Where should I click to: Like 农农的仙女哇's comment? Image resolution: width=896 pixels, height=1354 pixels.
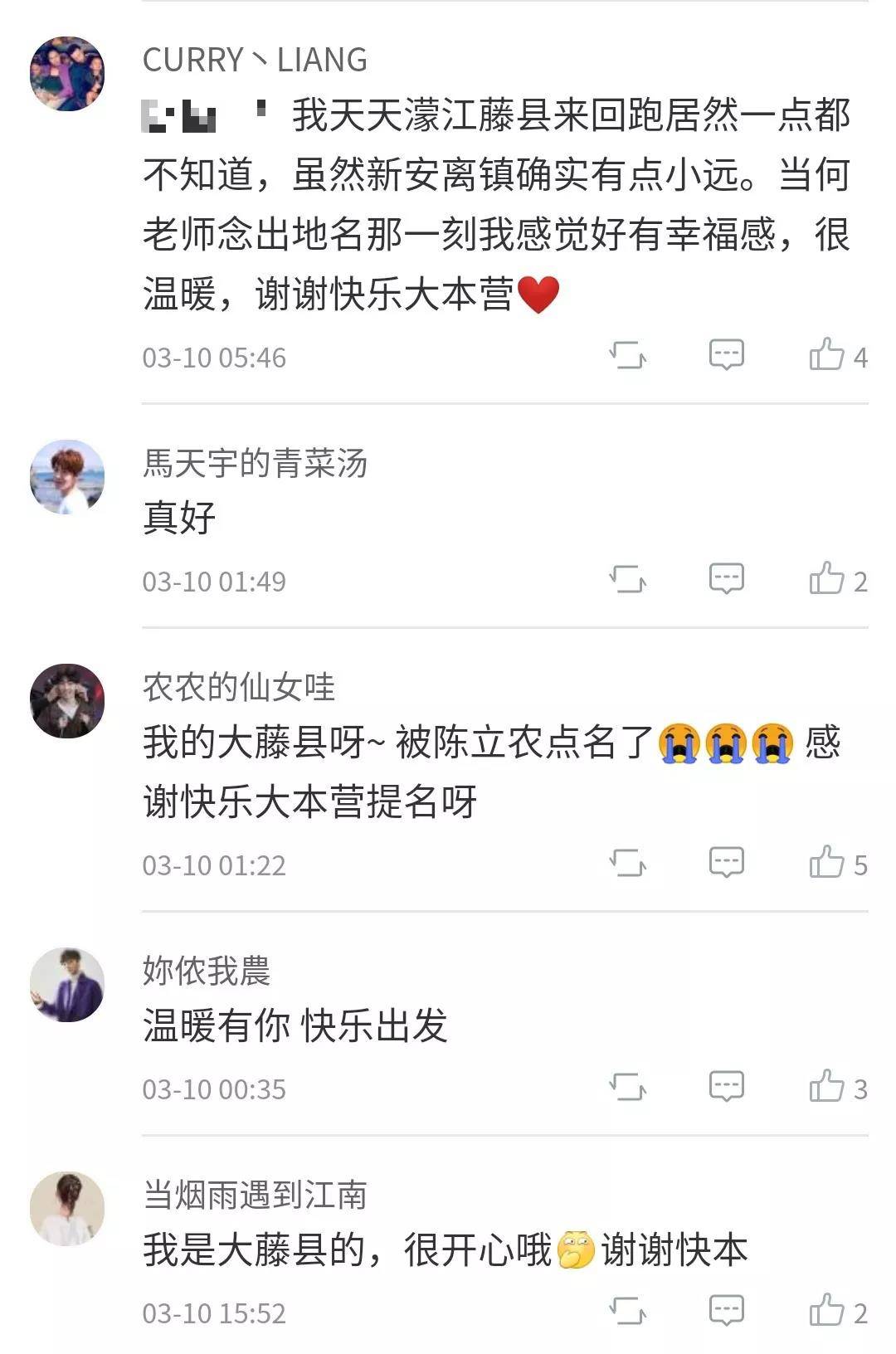[x=827, y=863]
